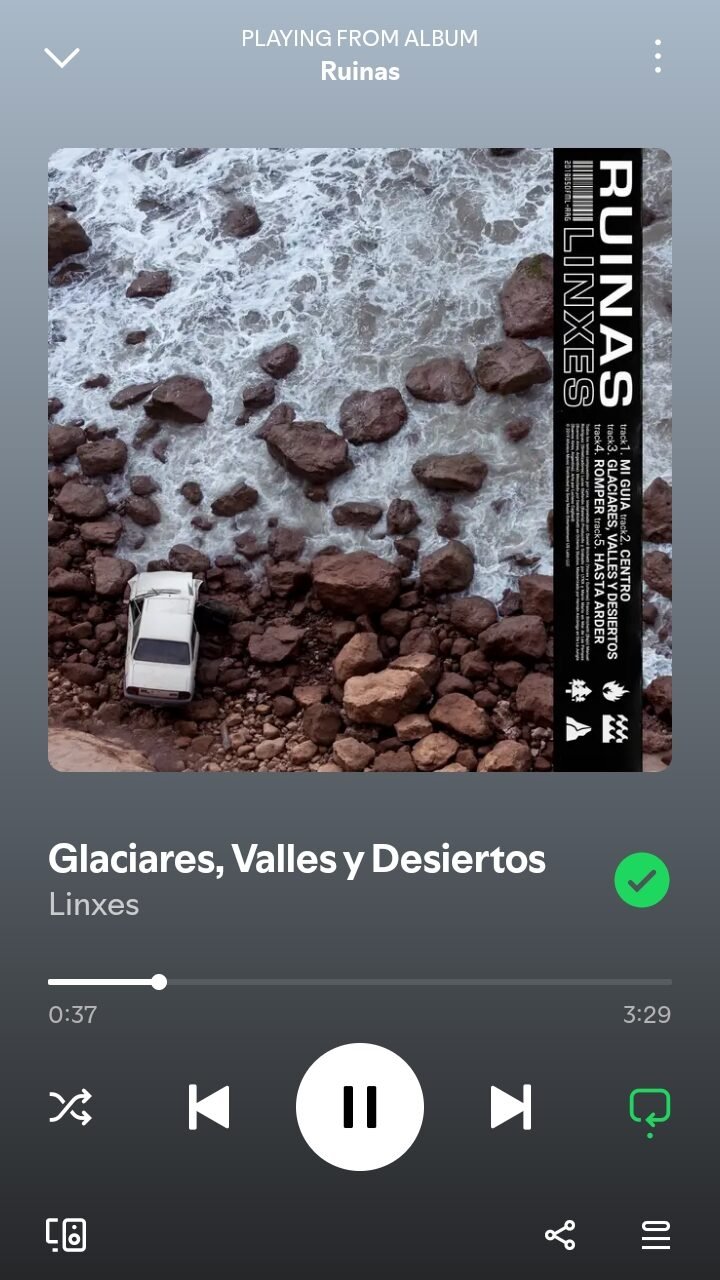Pause the current song
Screen dimensions: 720x1280
pos(360,1107)
